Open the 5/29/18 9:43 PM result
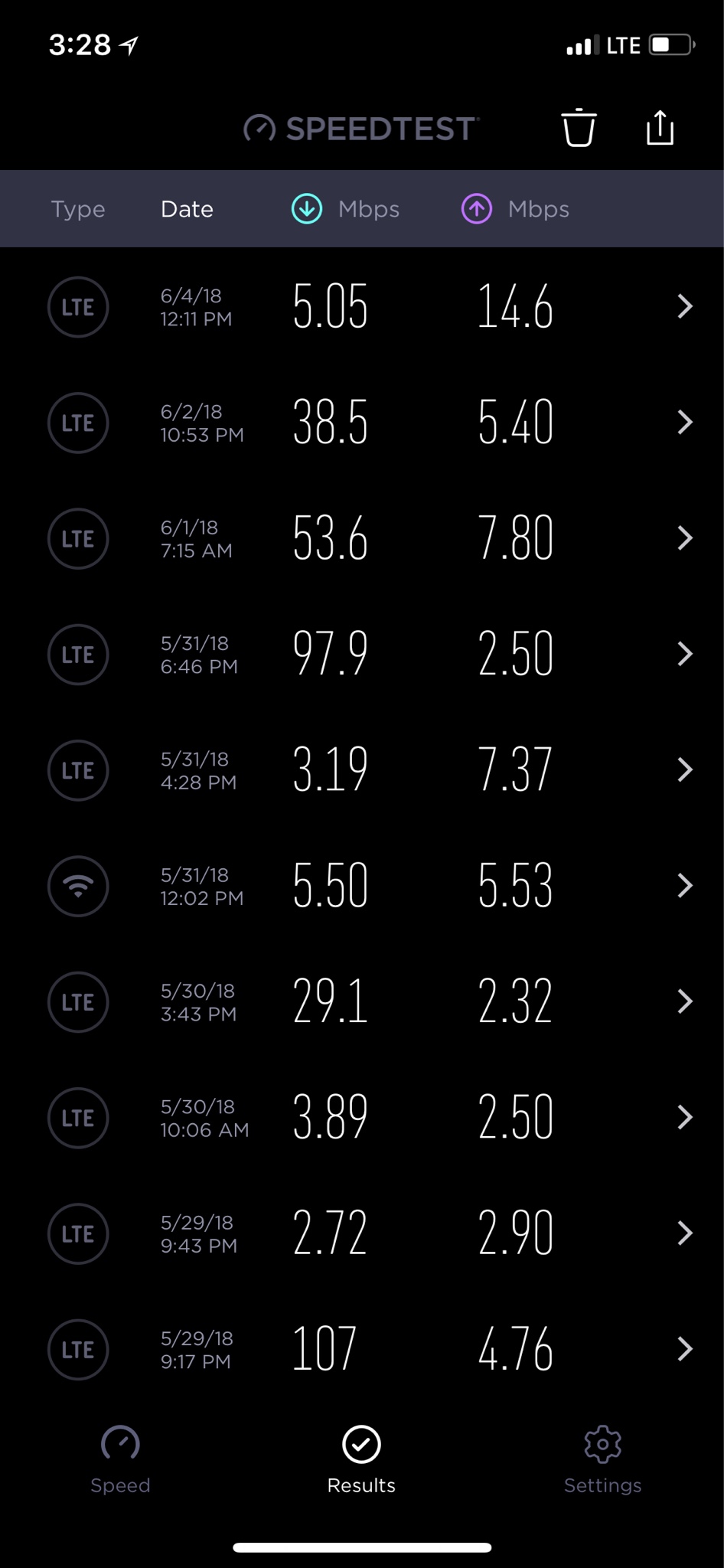Screen dimensions: 724x1568 click(x=362, y=1233)
